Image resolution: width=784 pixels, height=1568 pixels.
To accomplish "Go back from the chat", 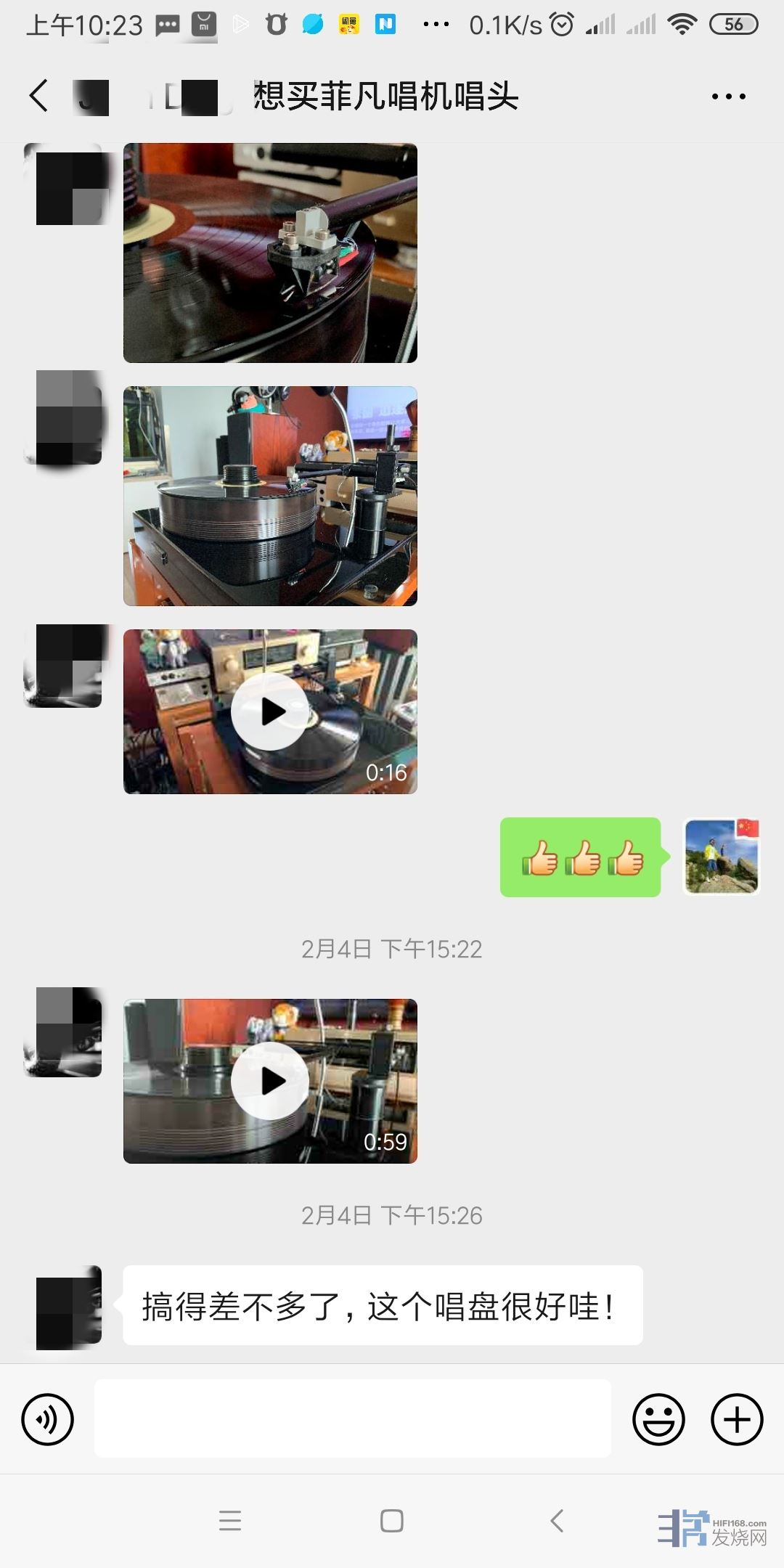I will 39,96.
